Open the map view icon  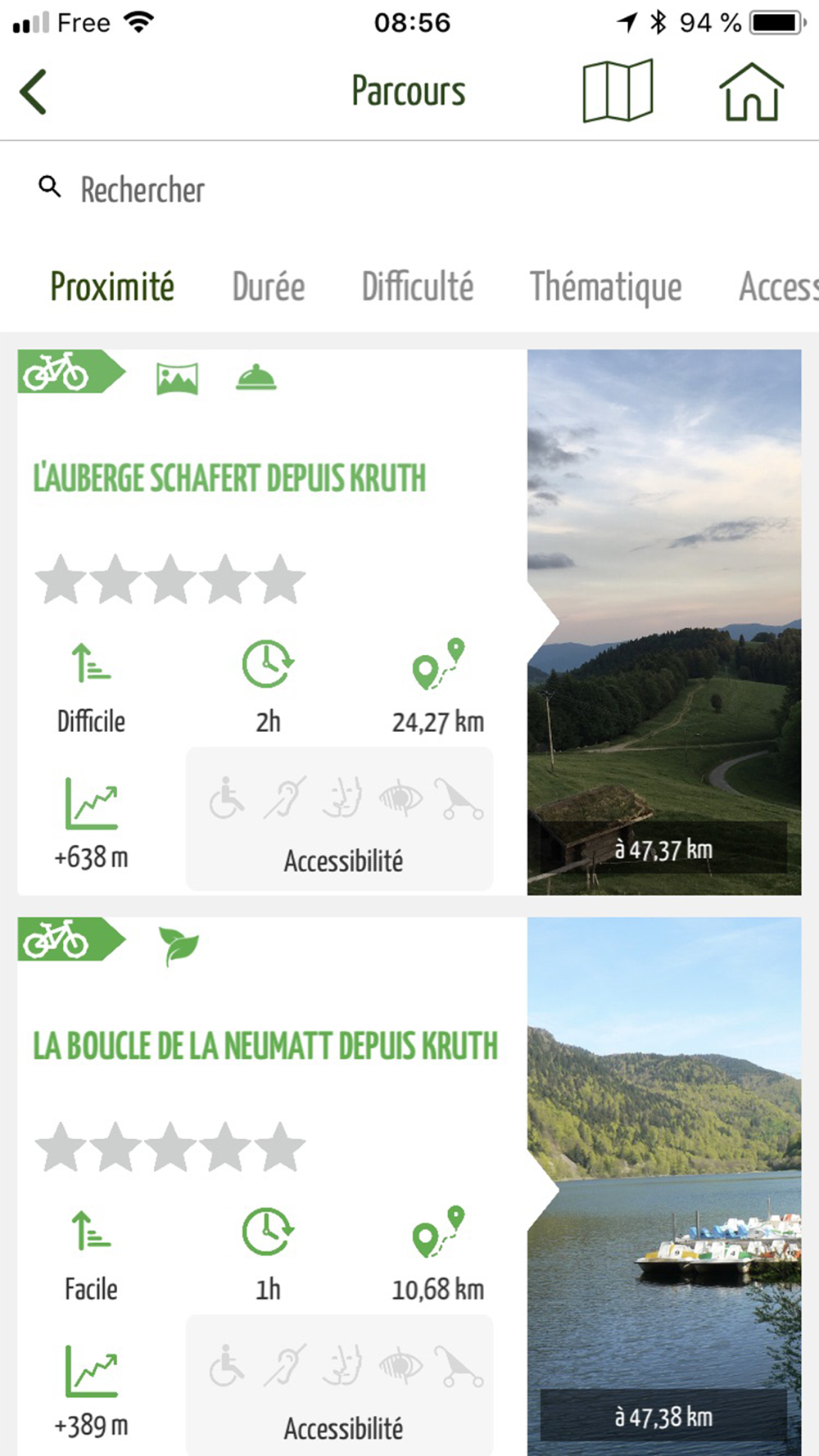(x=618, y=91)
